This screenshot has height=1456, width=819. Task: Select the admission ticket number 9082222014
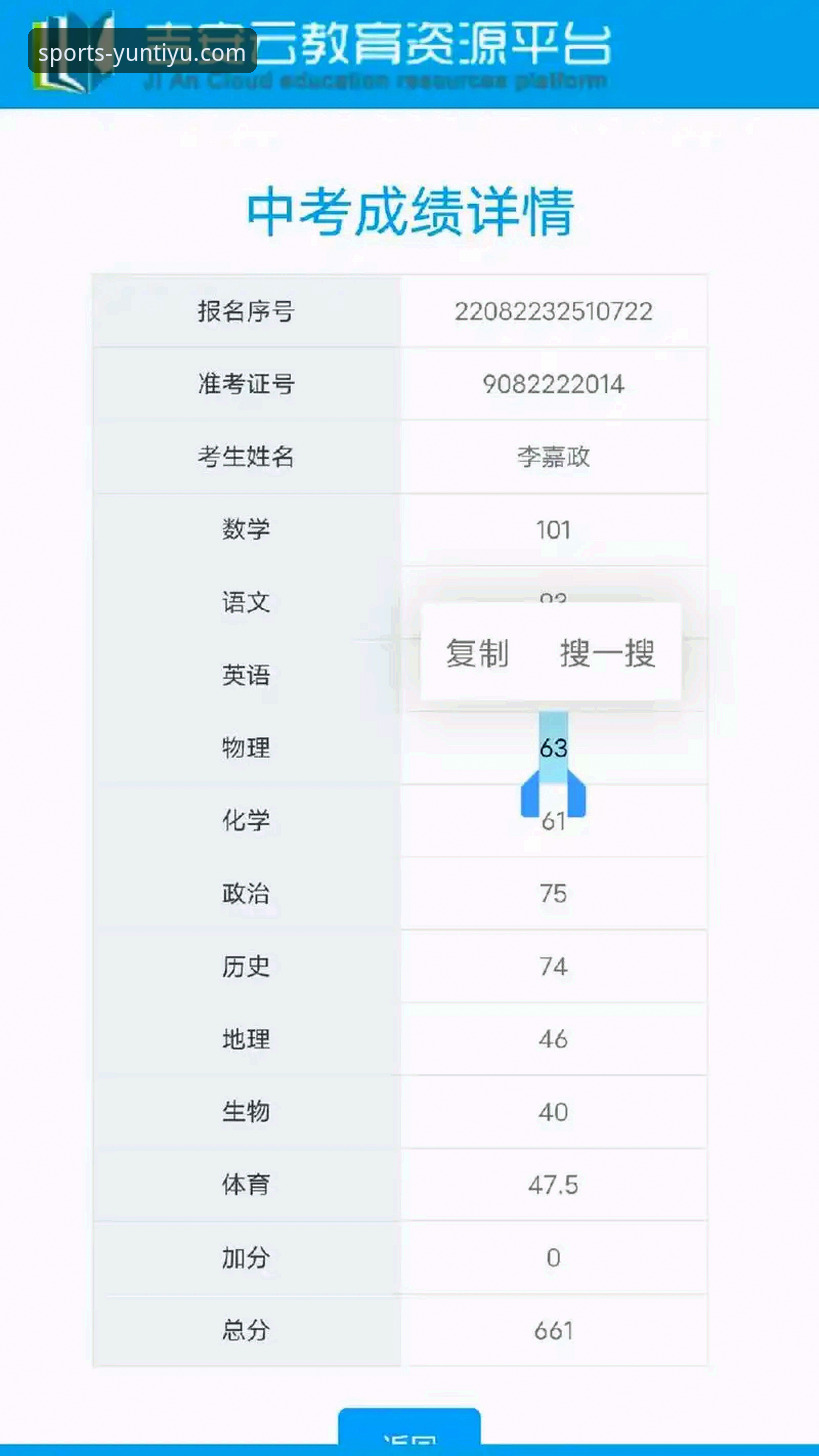click(553, 384)
